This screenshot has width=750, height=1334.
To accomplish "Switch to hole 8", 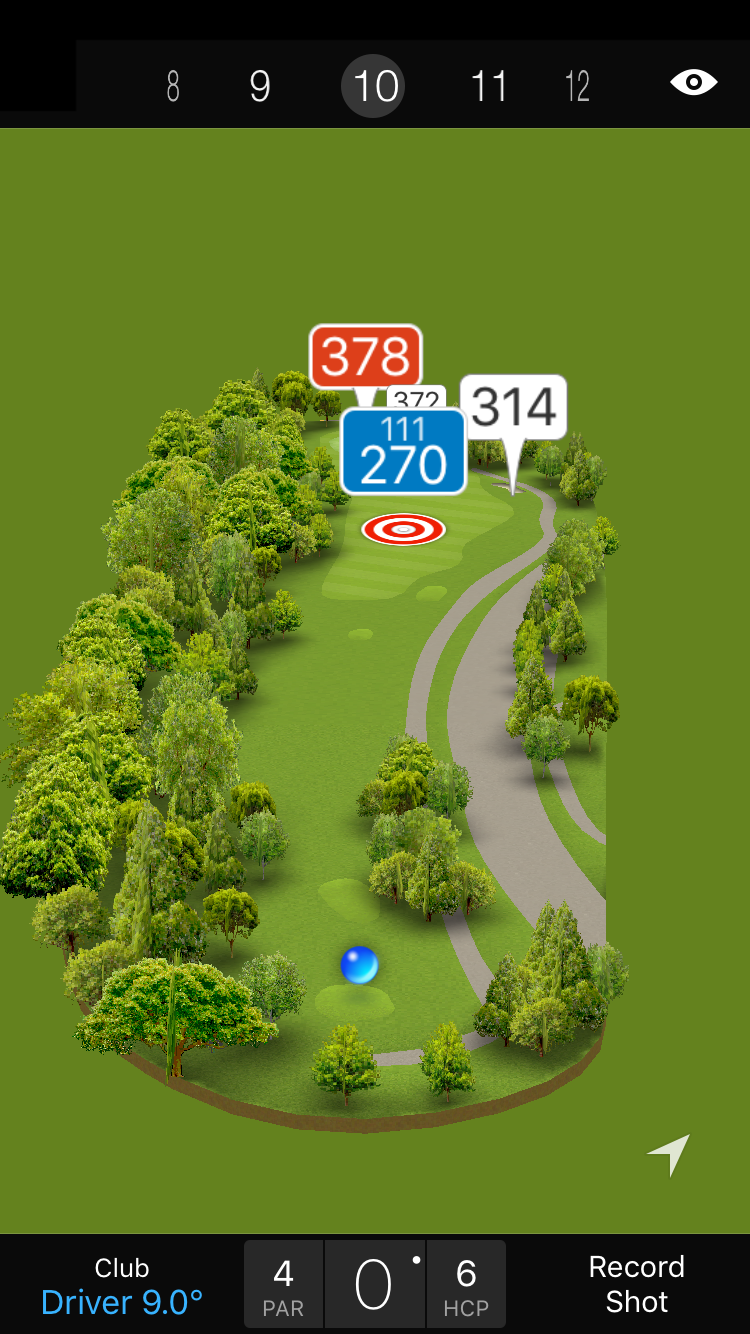I will click(173, 87).
